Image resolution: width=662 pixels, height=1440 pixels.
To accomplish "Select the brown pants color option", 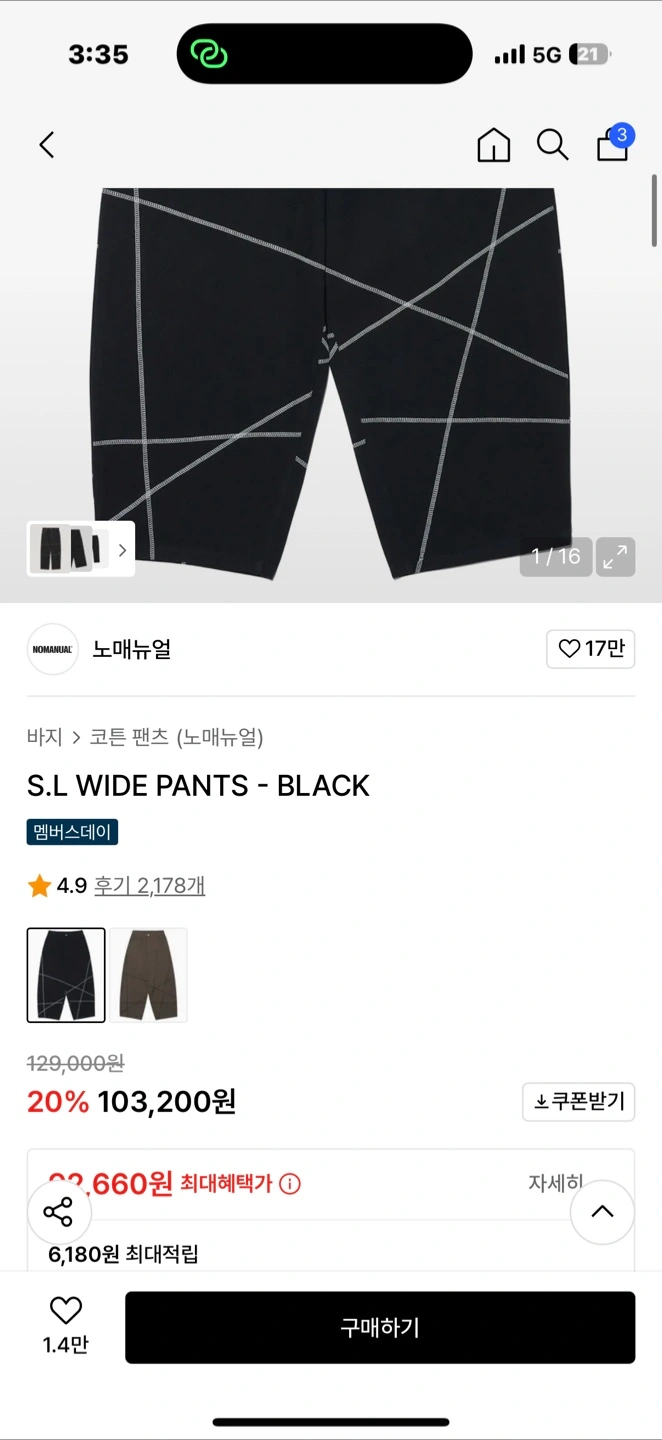I will [148, 975].
